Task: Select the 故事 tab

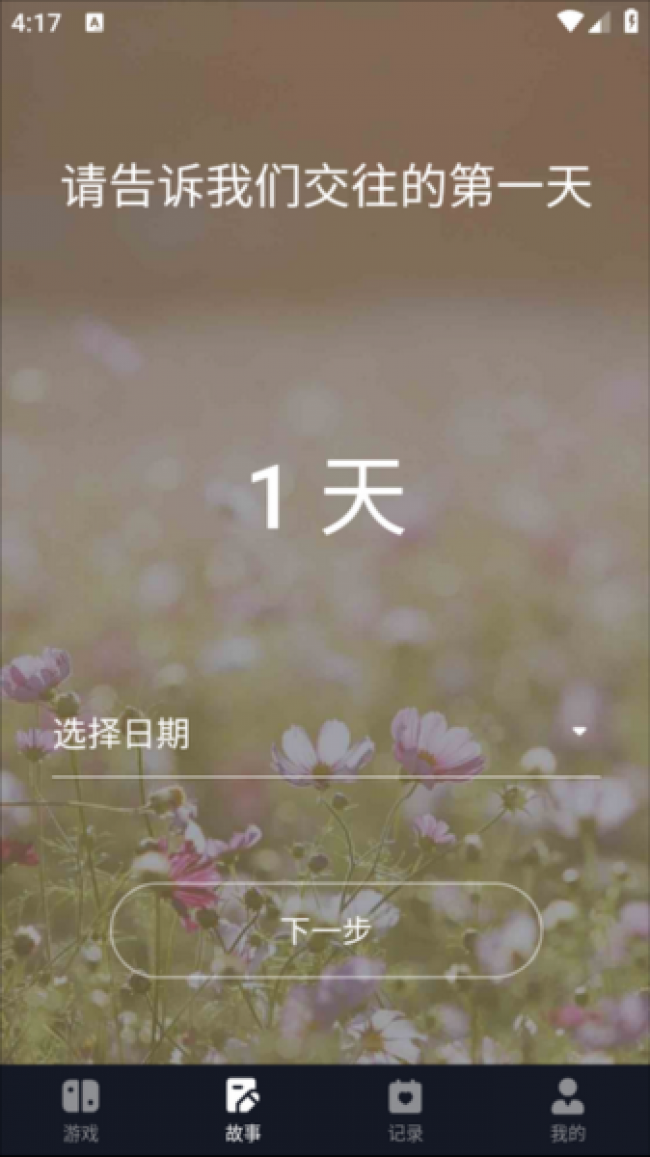Action: (x=243, y=1110)
